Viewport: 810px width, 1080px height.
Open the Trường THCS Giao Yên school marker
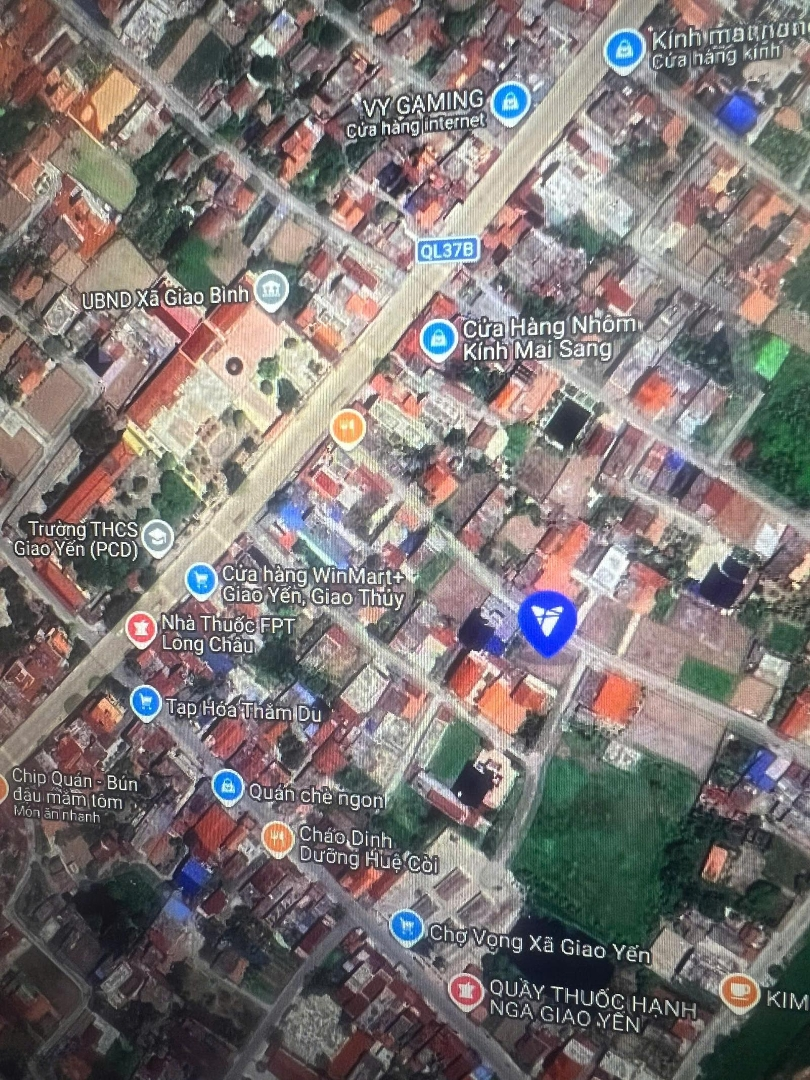pyautogui.click(x=157, y=538)
